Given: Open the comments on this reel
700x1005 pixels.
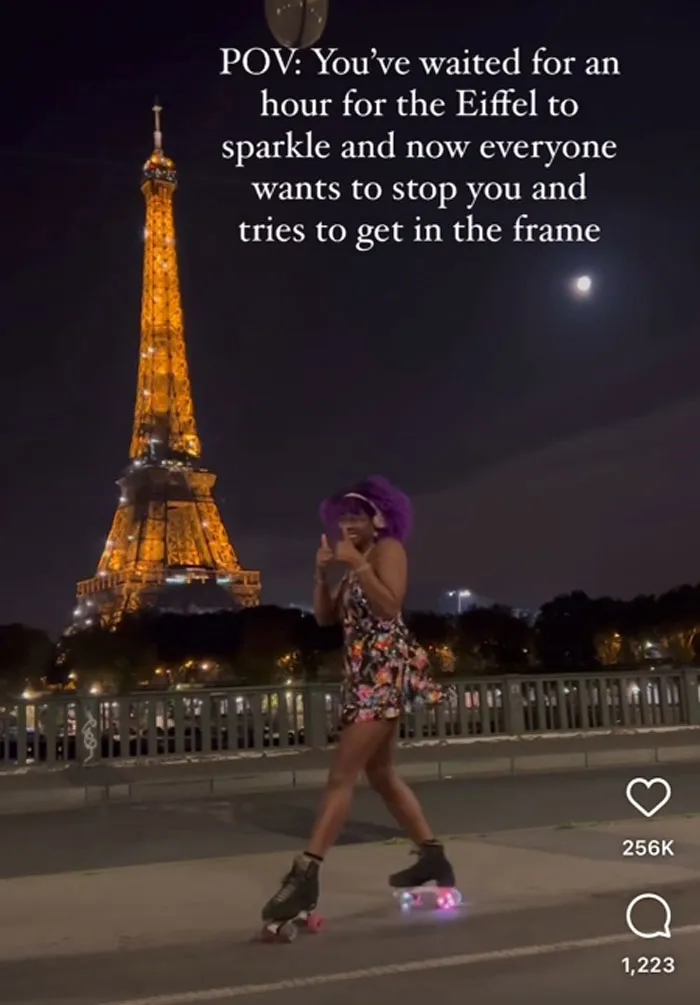Looking at the screenshot, I should coord(648,915).
